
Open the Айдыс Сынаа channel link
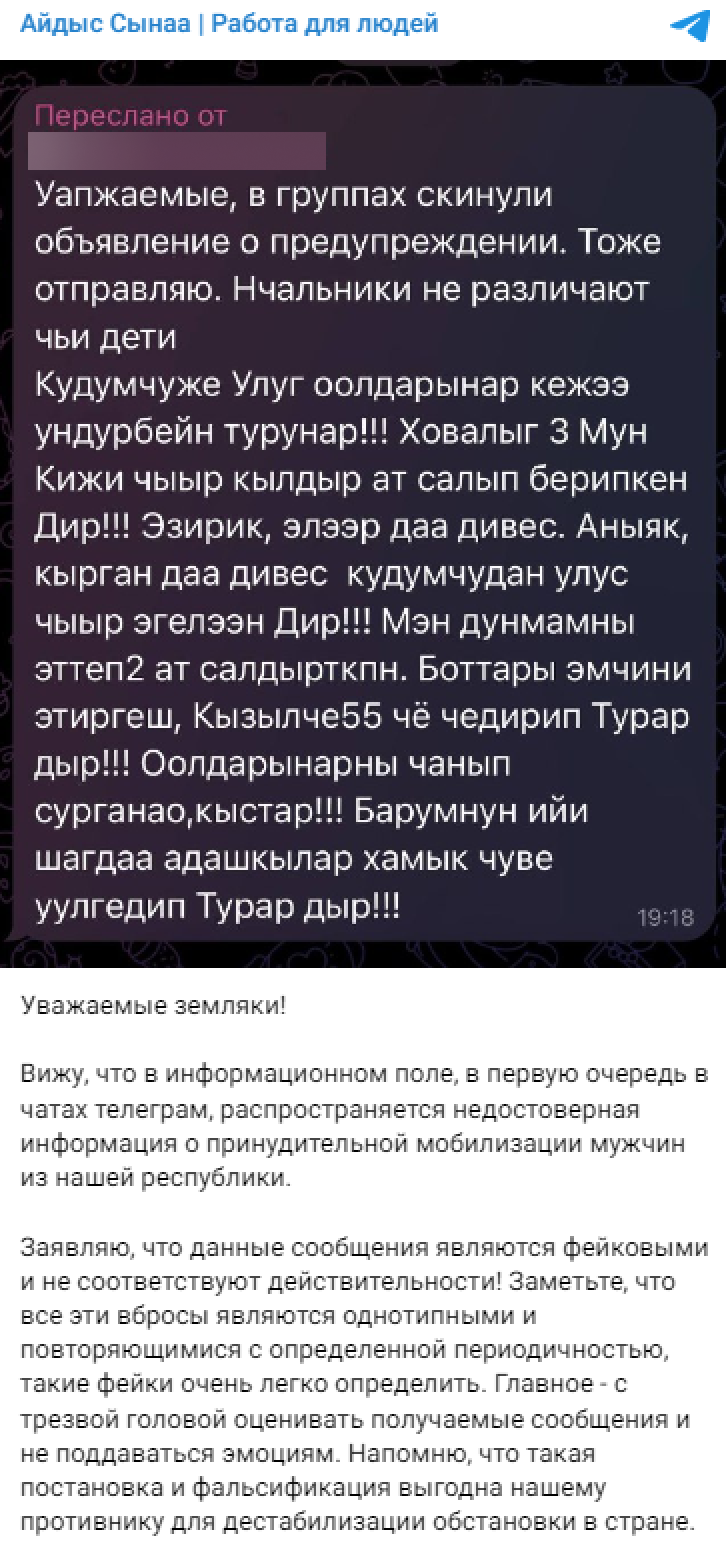click(x=229, y=24)
